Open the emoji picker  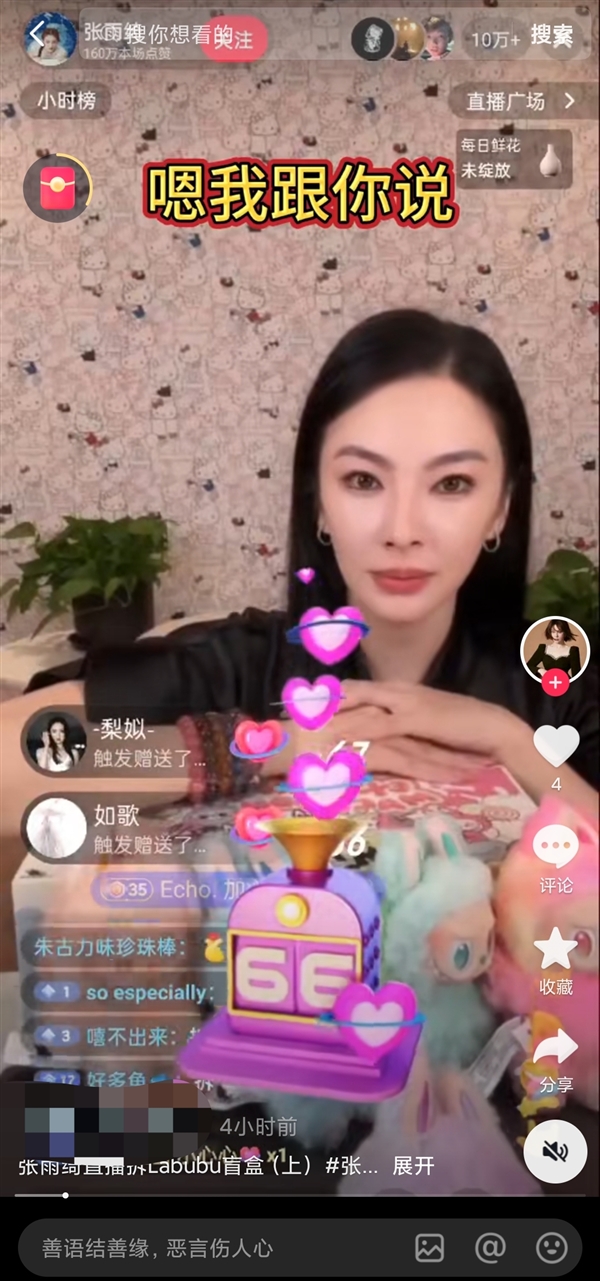pos(551,1248)
